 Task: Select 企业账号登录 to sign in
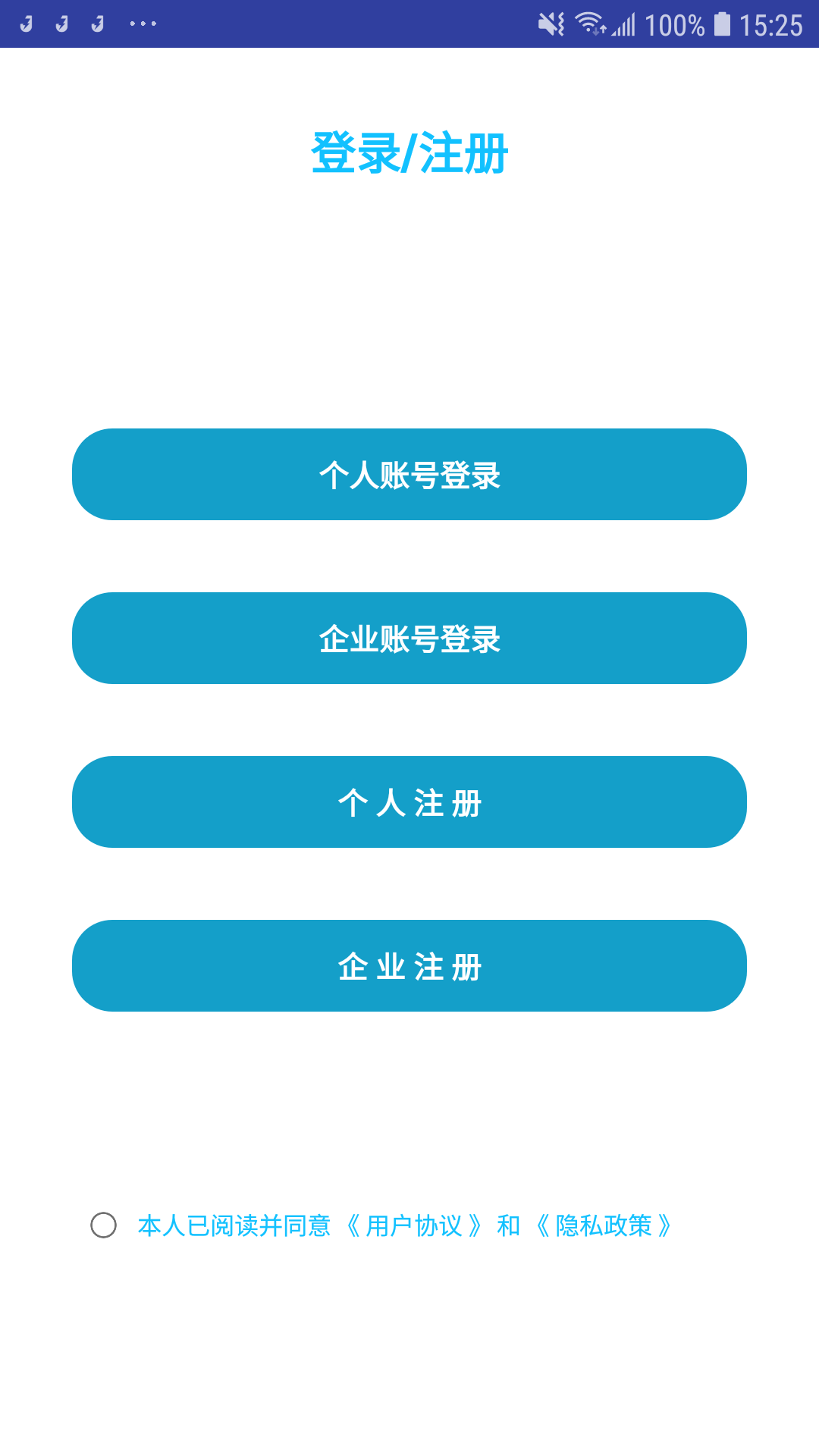[x=409, y=639]
